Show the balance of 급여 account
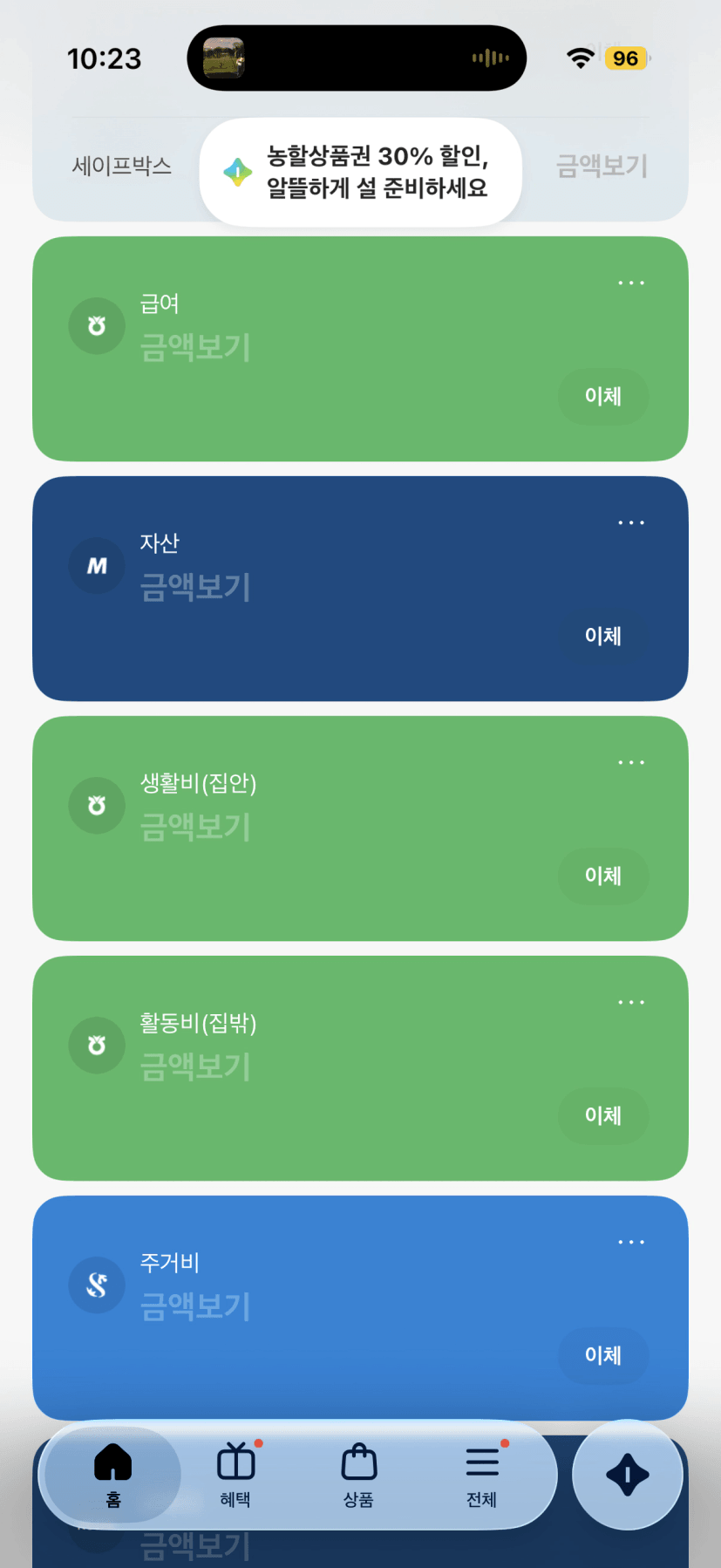The width and height of the screenshot is (721, 1568). (x=195, y=348)
